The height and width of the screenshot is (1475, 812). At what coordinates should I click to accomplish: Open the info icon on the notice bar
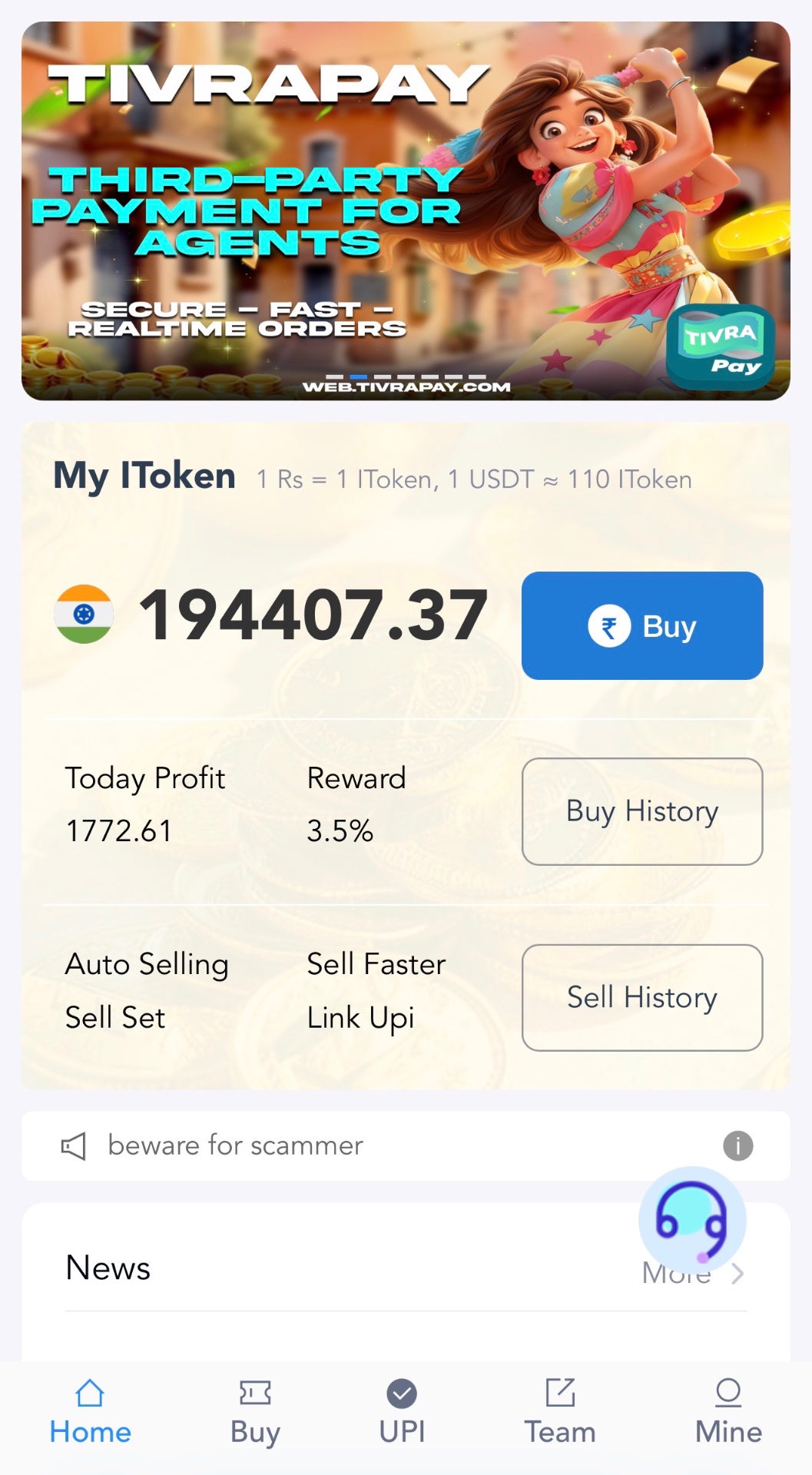tap(738, 1145)
